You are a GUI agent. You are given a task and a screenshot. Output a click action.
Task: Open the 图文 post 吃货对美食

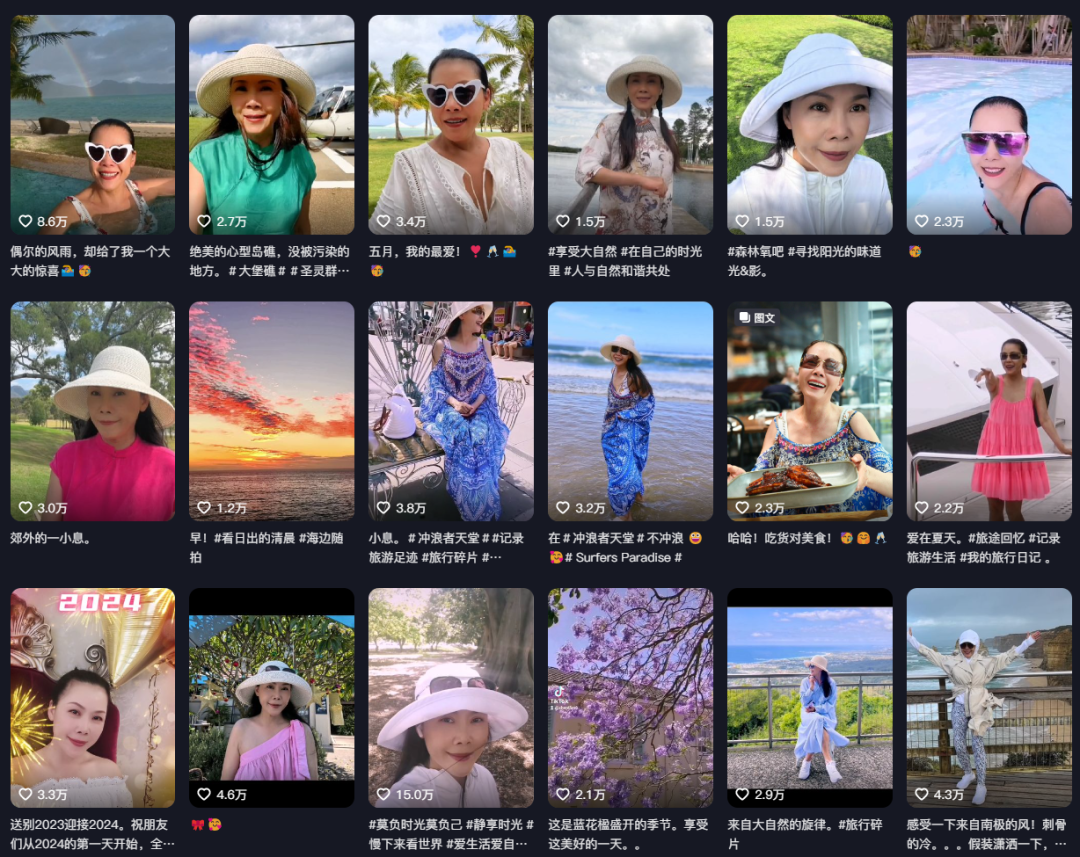pyautogui.click(x=809, y=411)
